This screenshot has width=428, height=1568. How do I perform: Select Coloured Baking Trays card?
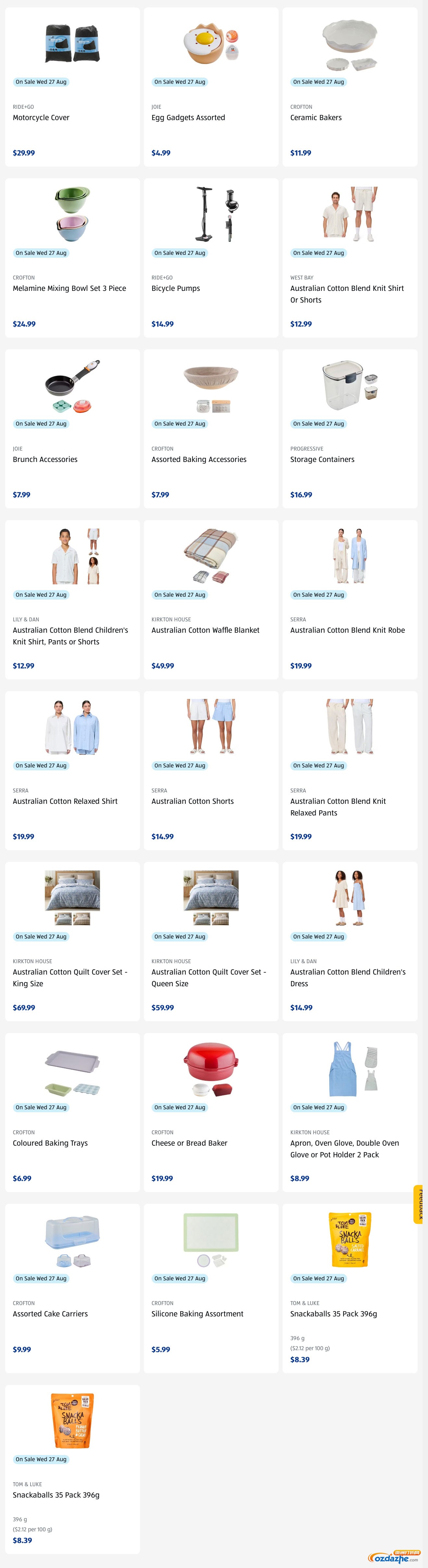(x=51, y=1143)
